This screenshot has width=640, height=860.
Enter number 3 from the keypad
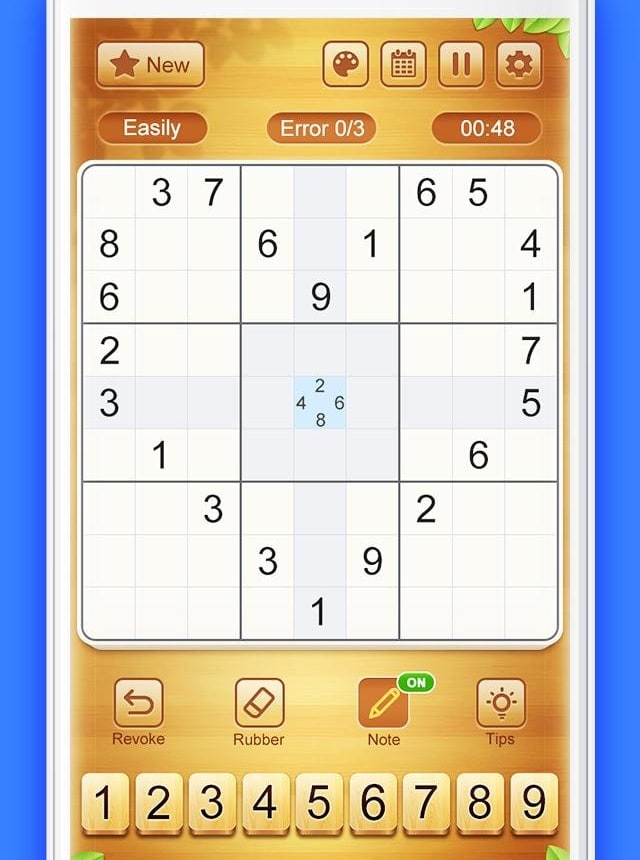coord(212,803)
